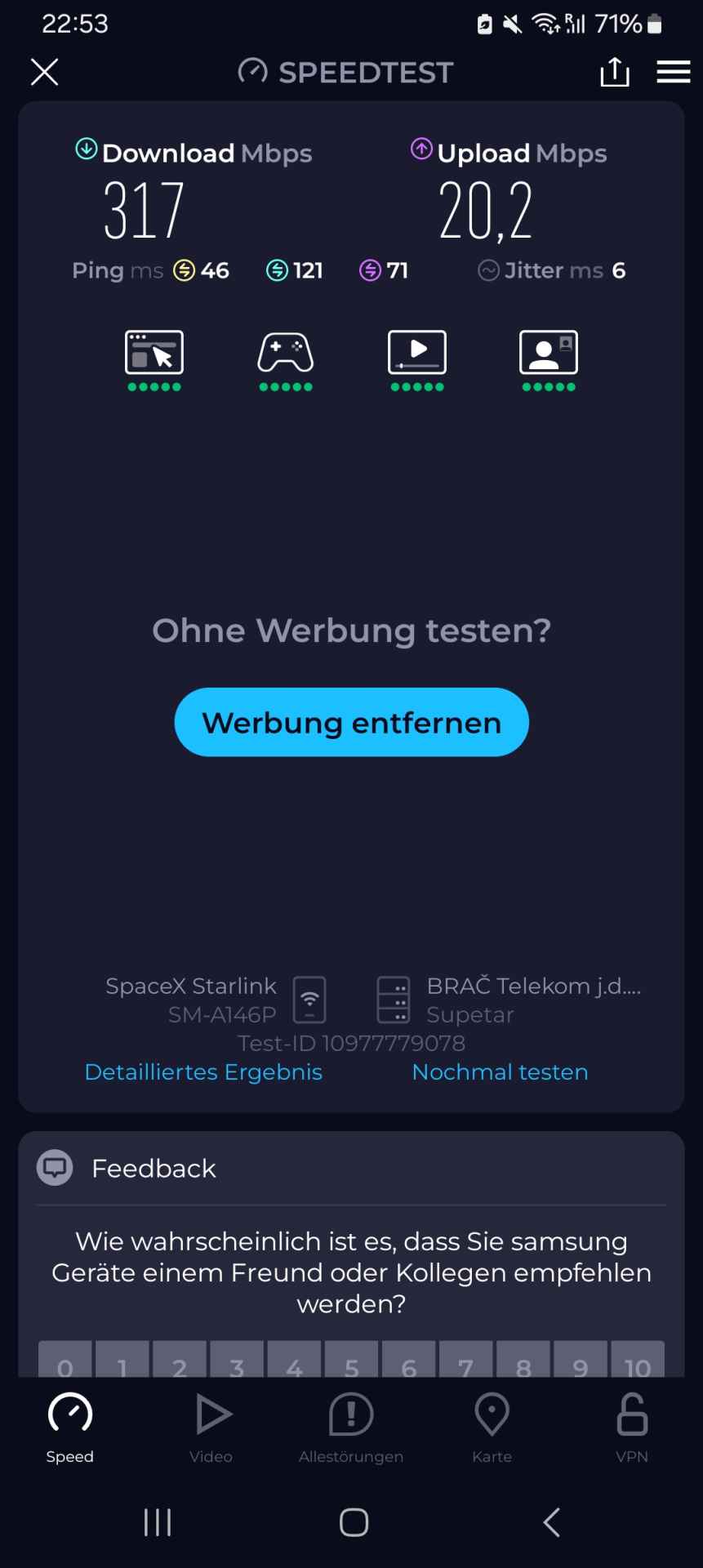Switch to the Karte tab

[x=492, y=1428]
